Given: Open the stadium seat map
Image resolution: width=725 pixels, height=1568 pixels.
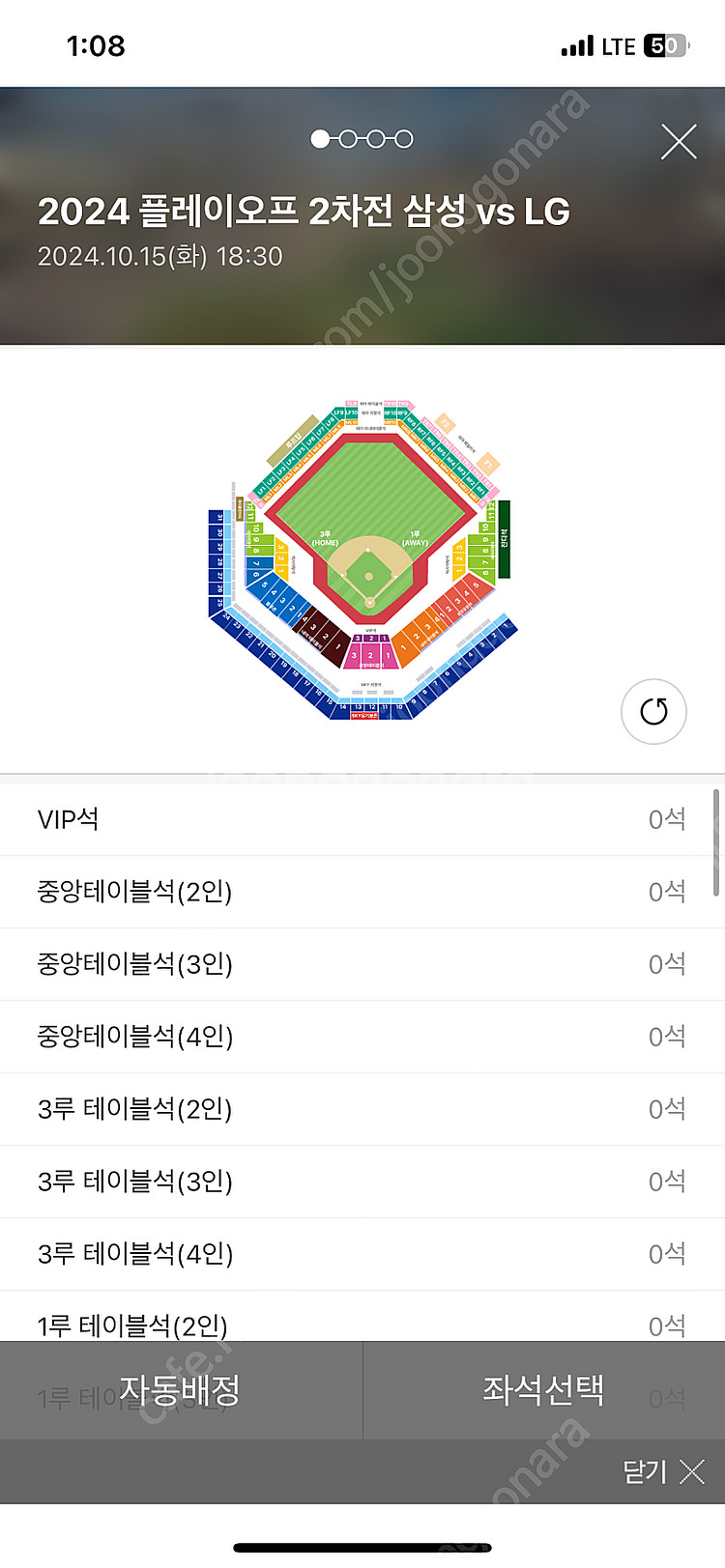Looking at the screenshot, I should (x=362, y=560).
